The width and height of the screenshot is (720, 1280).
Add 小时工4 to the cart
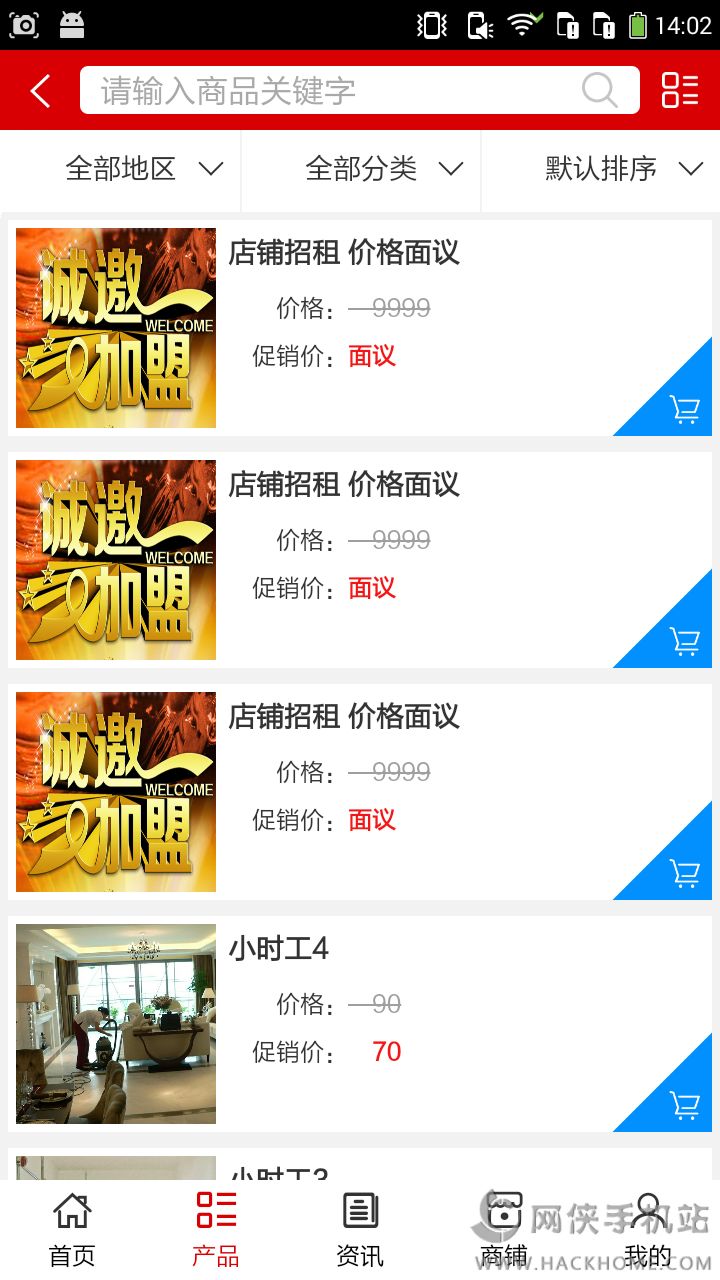click(684, 1105)
